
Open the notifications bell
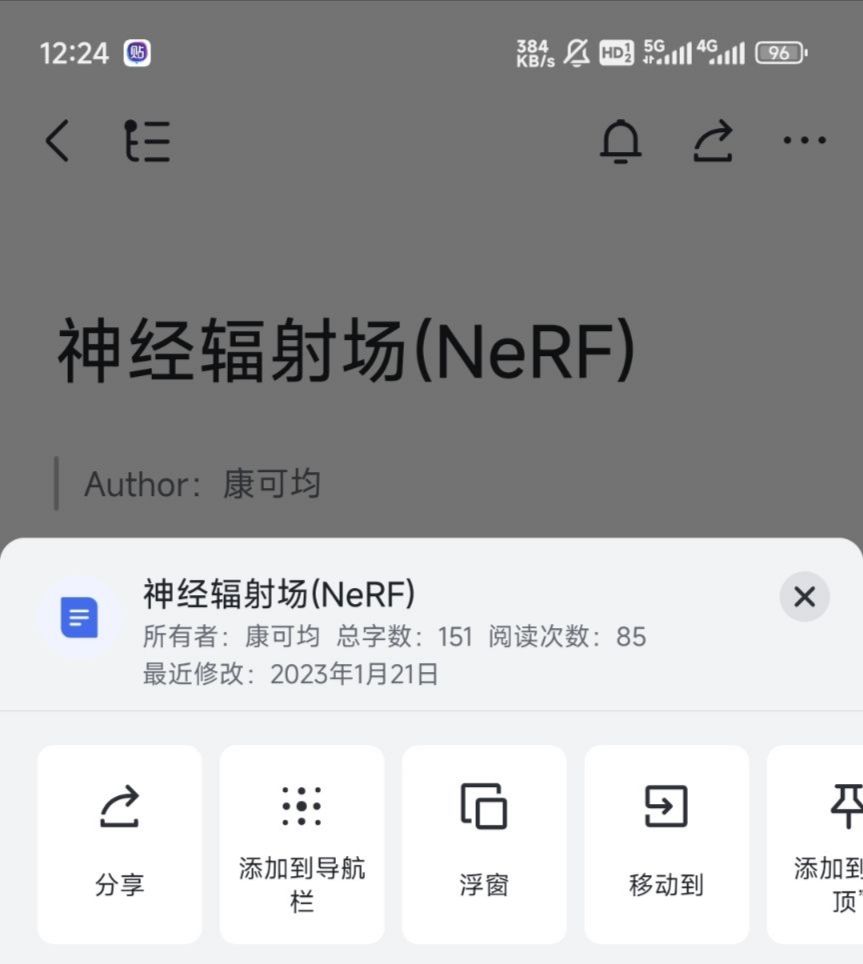point(620,140)
